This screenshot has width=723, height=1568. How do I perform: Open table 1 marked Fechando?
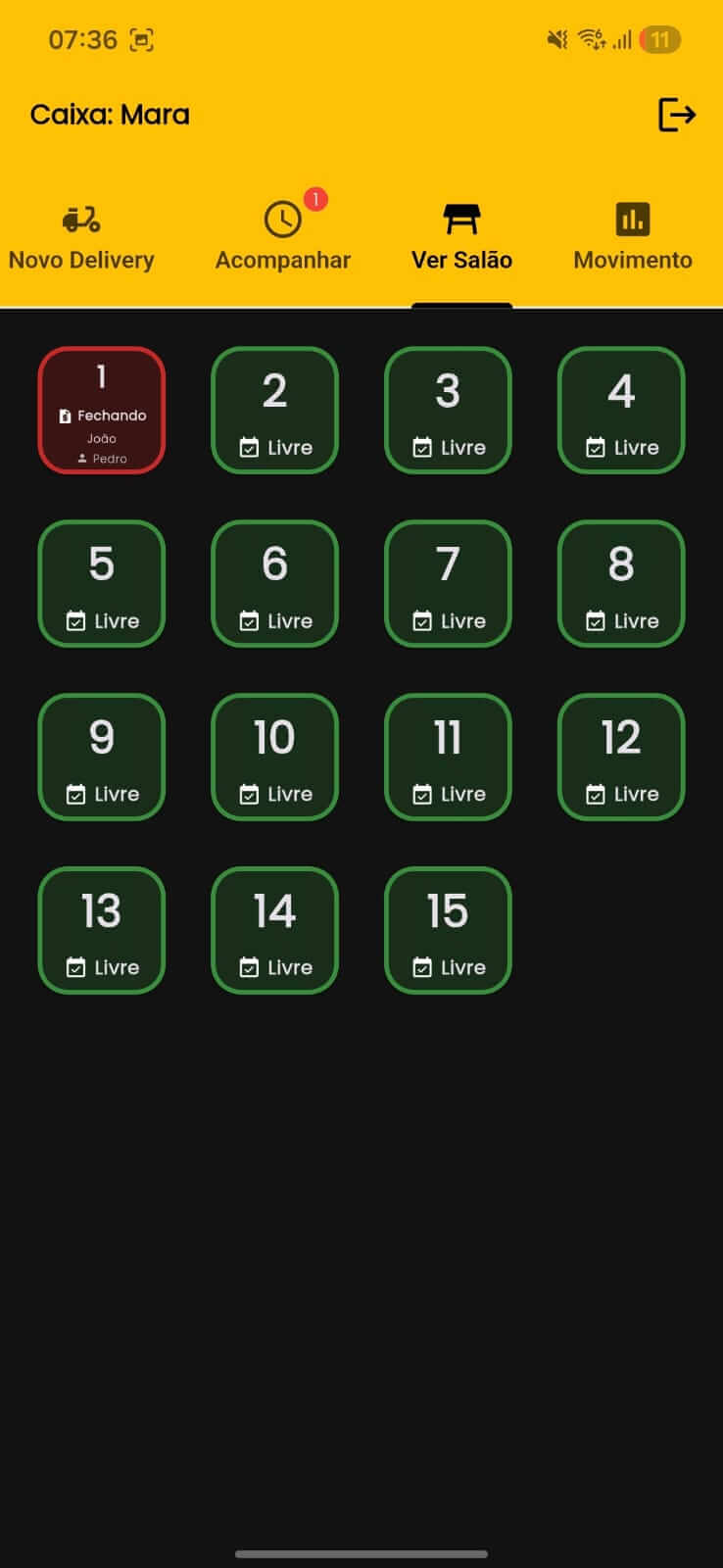coord(102,411)
